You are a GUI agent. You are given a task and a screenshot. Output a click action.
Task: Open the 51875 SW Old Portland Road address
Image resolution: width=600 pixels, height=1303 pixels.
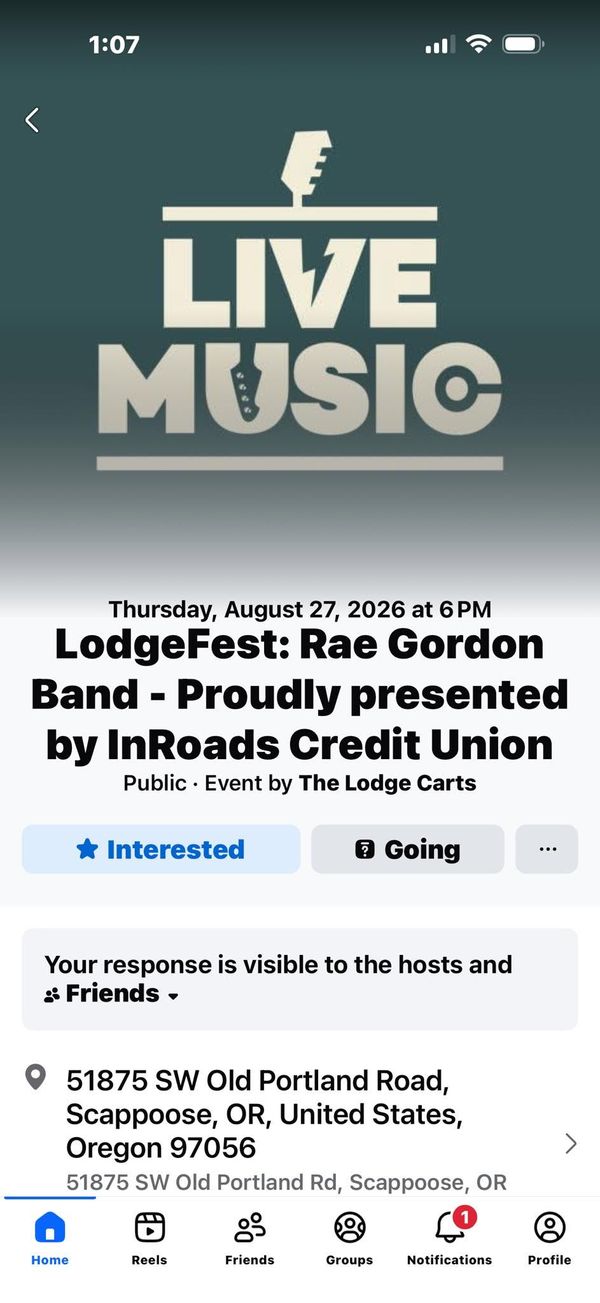click(x=300, y=1130)
